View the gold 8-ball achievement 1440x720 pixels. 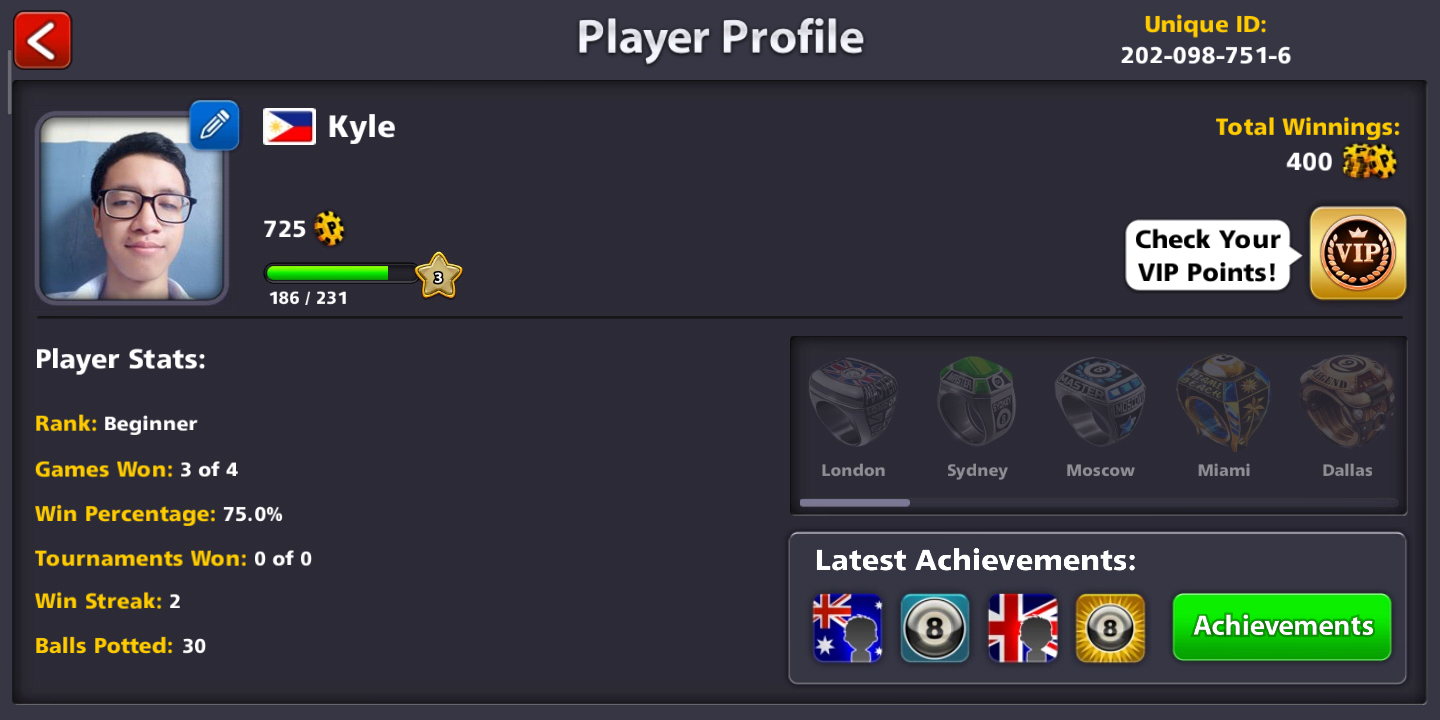1109,628
